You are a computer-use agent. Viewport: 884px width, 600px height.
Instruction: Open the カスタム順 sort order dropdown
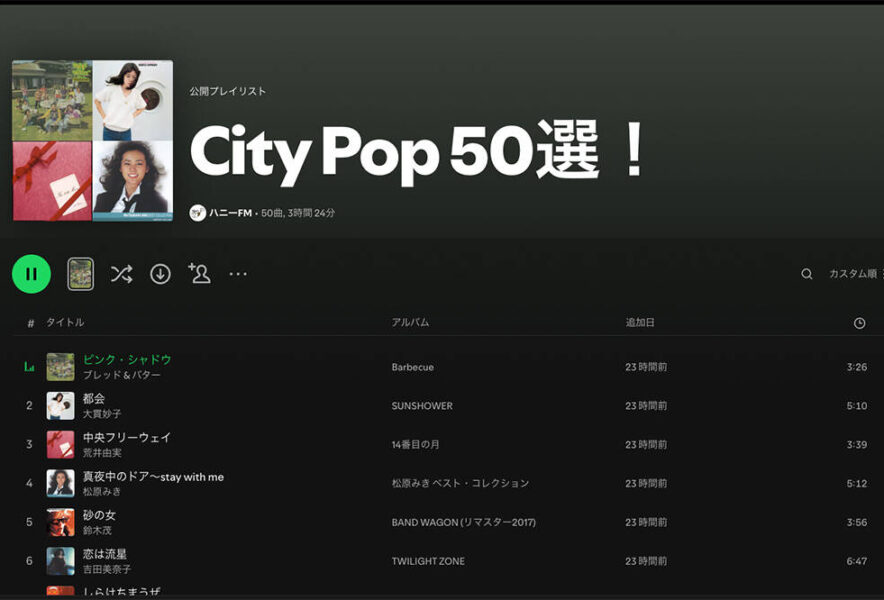click(x=854, y=274)
